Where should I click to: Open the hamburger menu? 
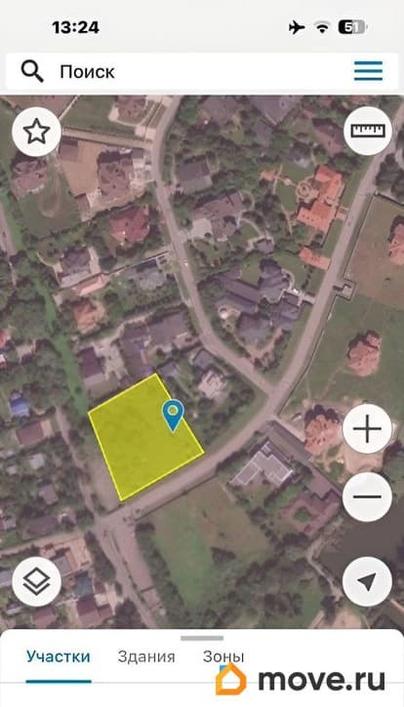pyautogui.click(x=368, y=71)
